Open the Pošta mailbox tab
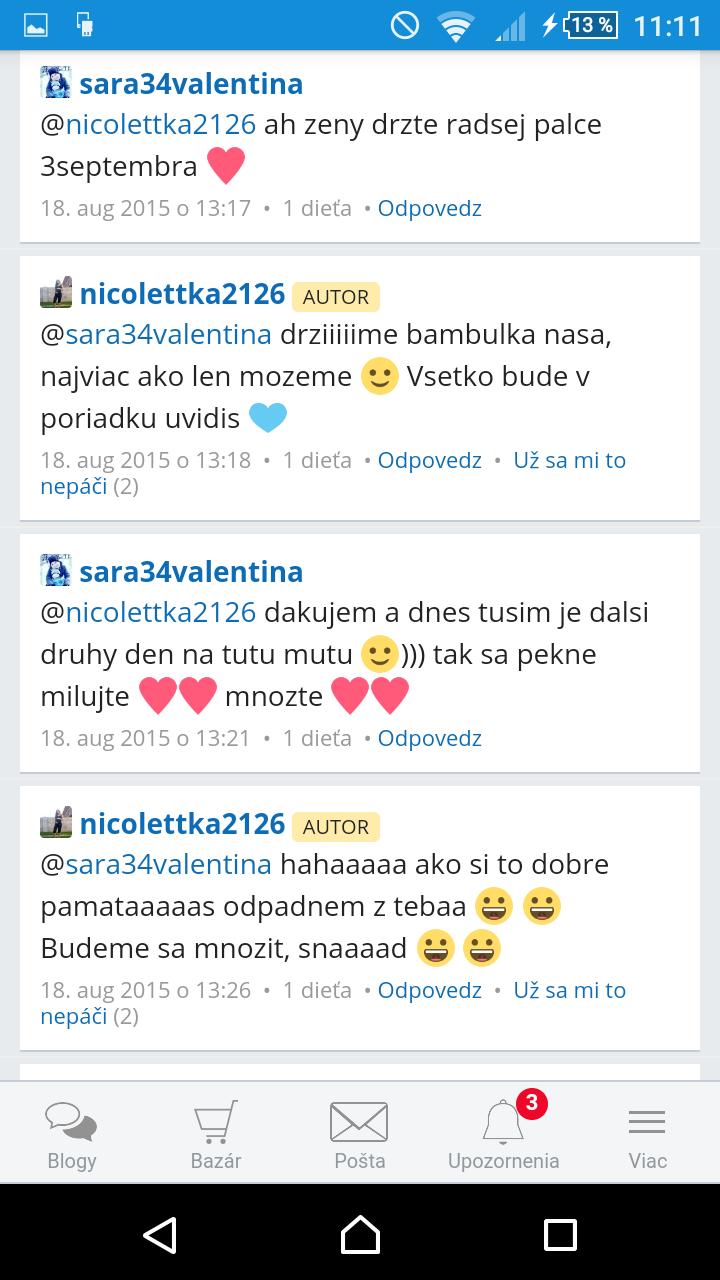 tap(359, 1134)
